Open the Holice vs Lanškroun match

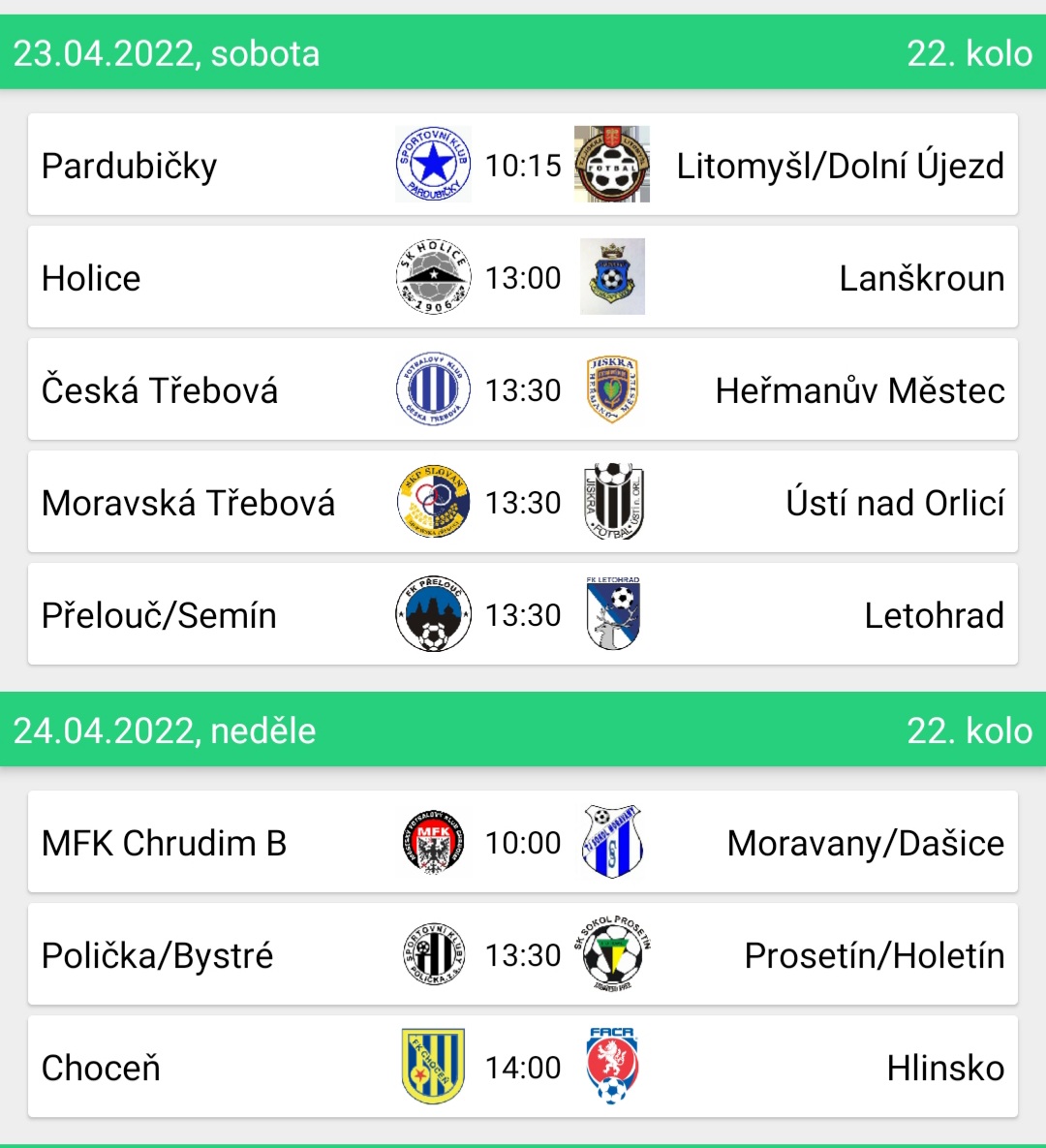coord(523,277)
